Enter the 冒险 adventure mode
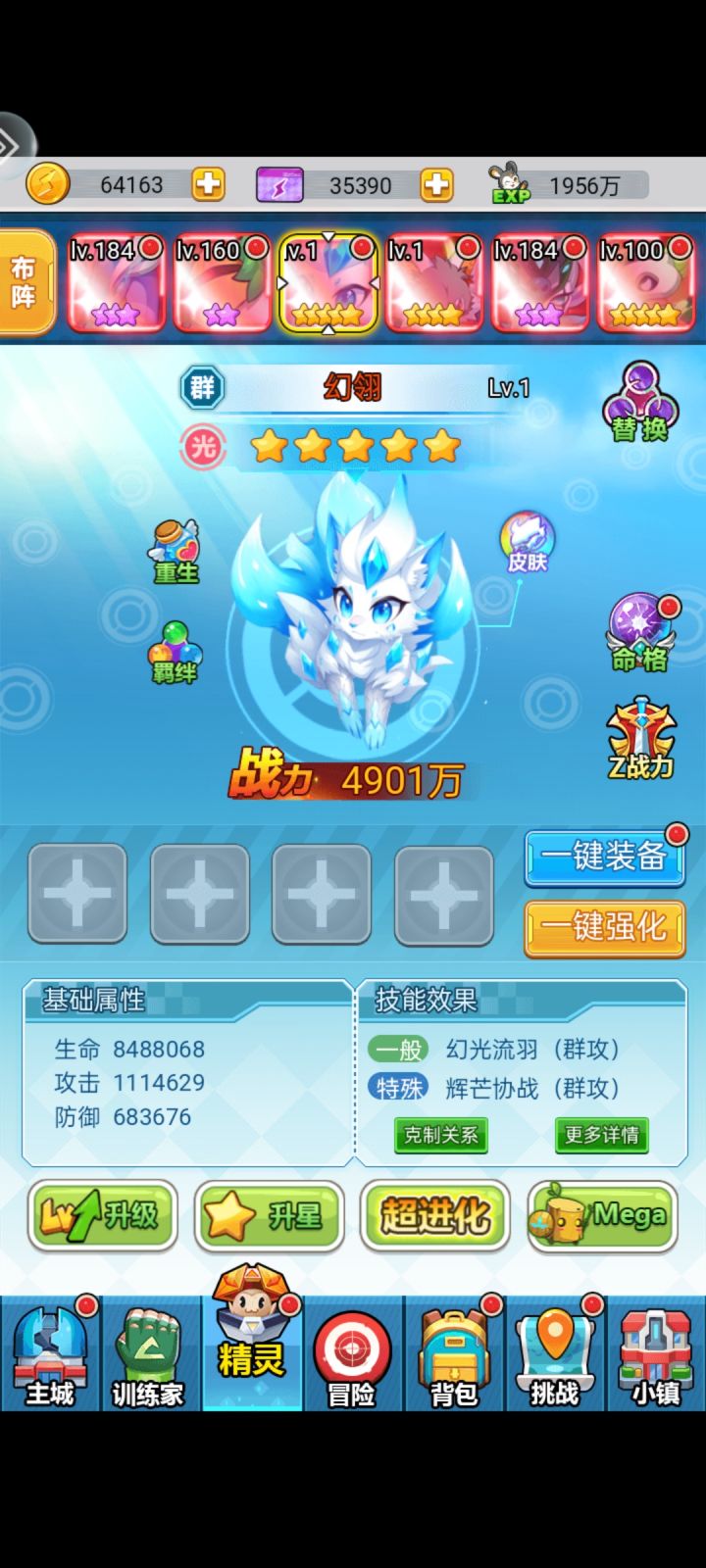706x1568 pixels. click(352, 1357)
